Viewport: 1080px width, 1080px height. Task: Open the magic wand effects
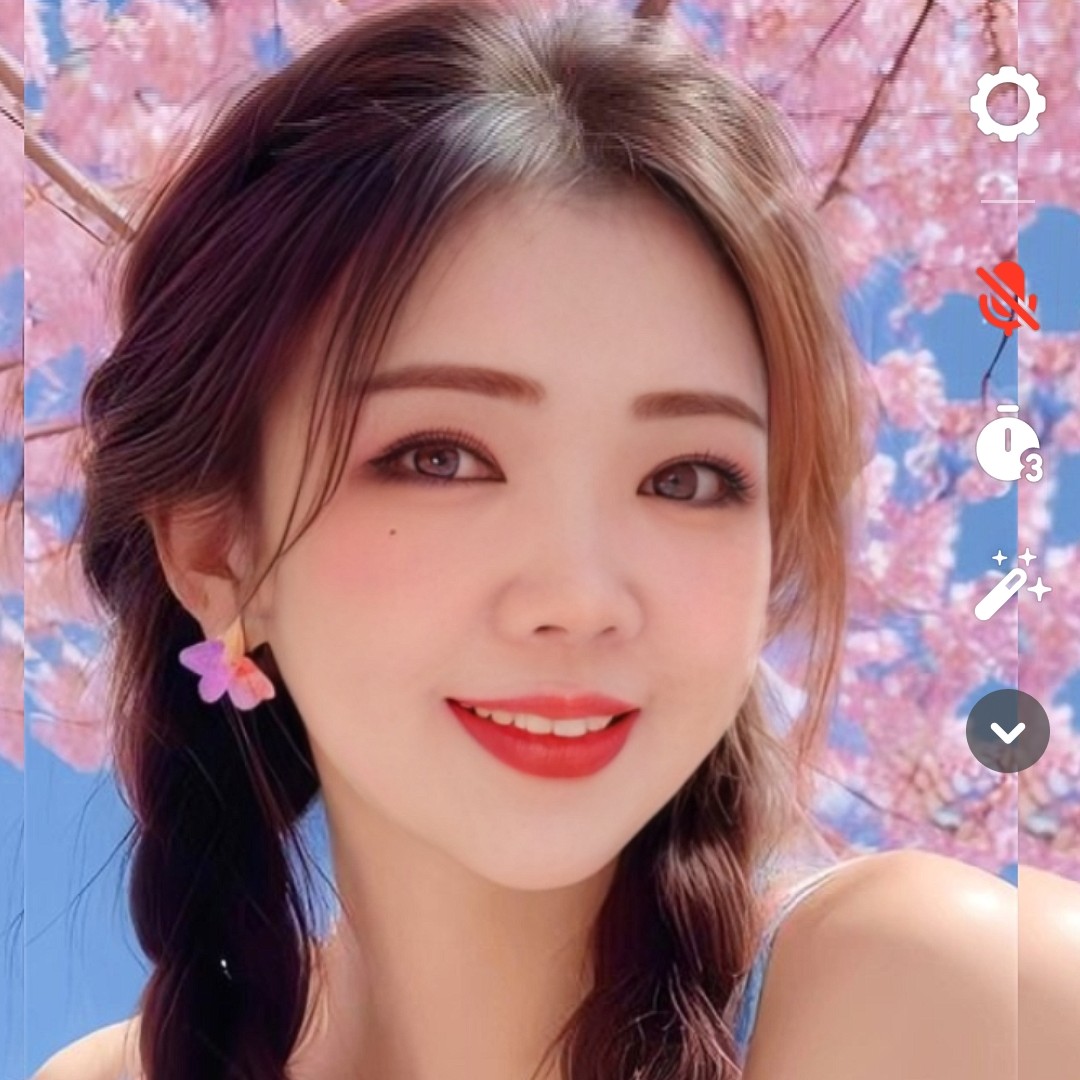coord(1008,586)
